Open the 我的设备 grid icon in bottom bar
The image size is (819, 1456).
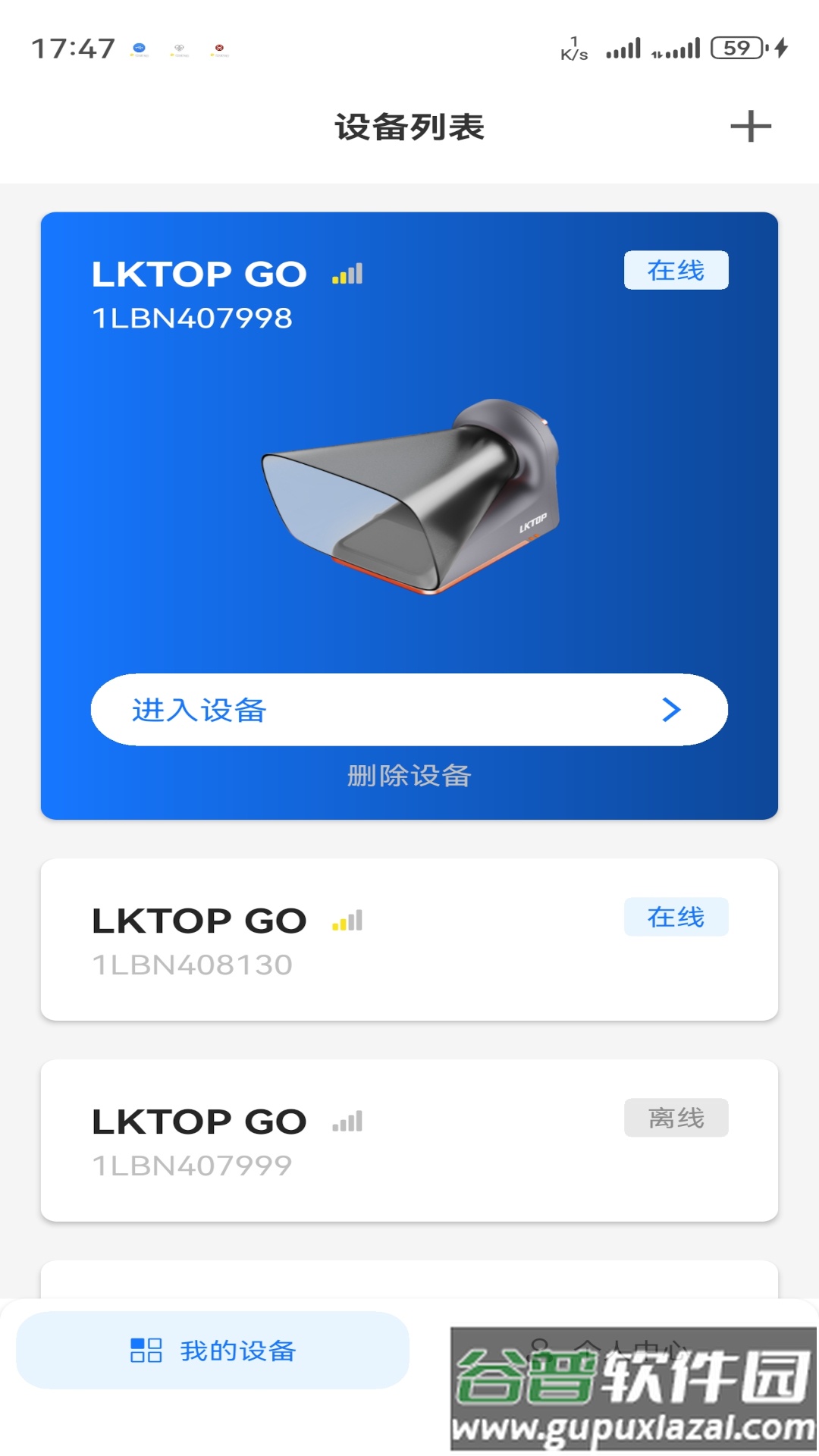point(145,1348)
